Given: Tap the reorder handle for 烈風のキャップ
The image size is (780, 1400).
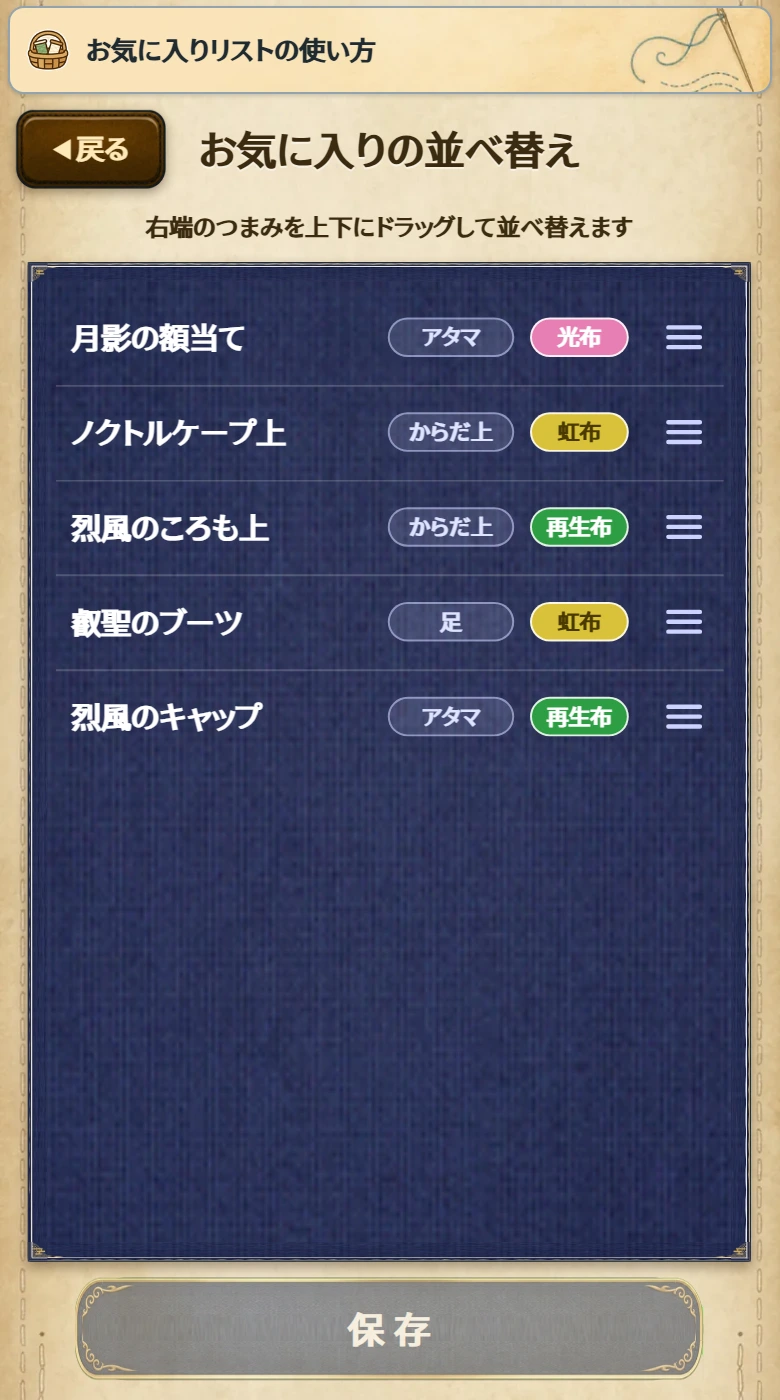Looking at the screenshot, I should tap(684, 717).
